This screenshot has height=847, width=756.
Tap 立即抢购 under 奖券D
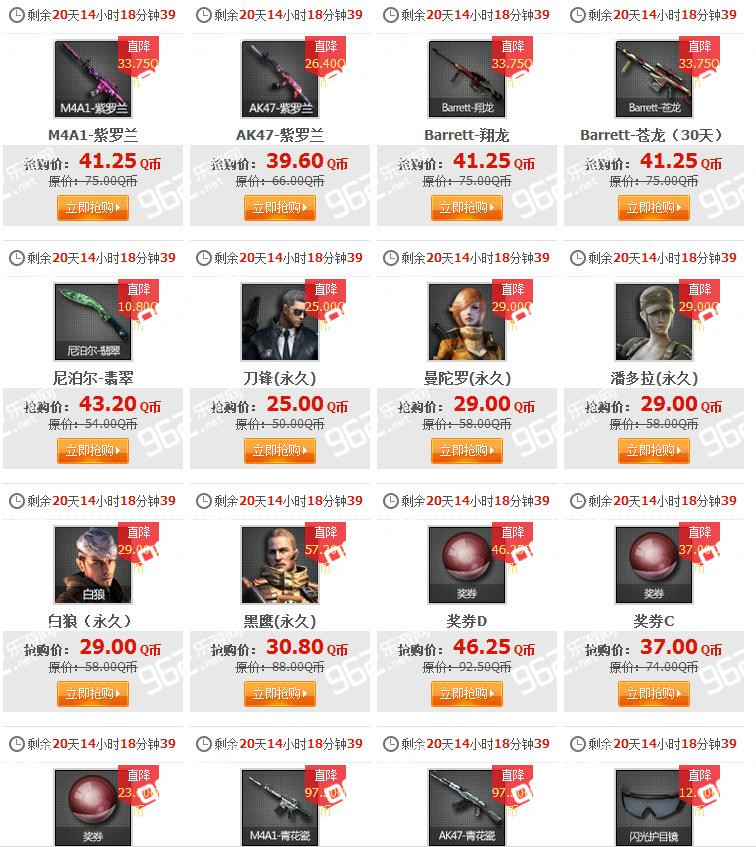point(467,693)
